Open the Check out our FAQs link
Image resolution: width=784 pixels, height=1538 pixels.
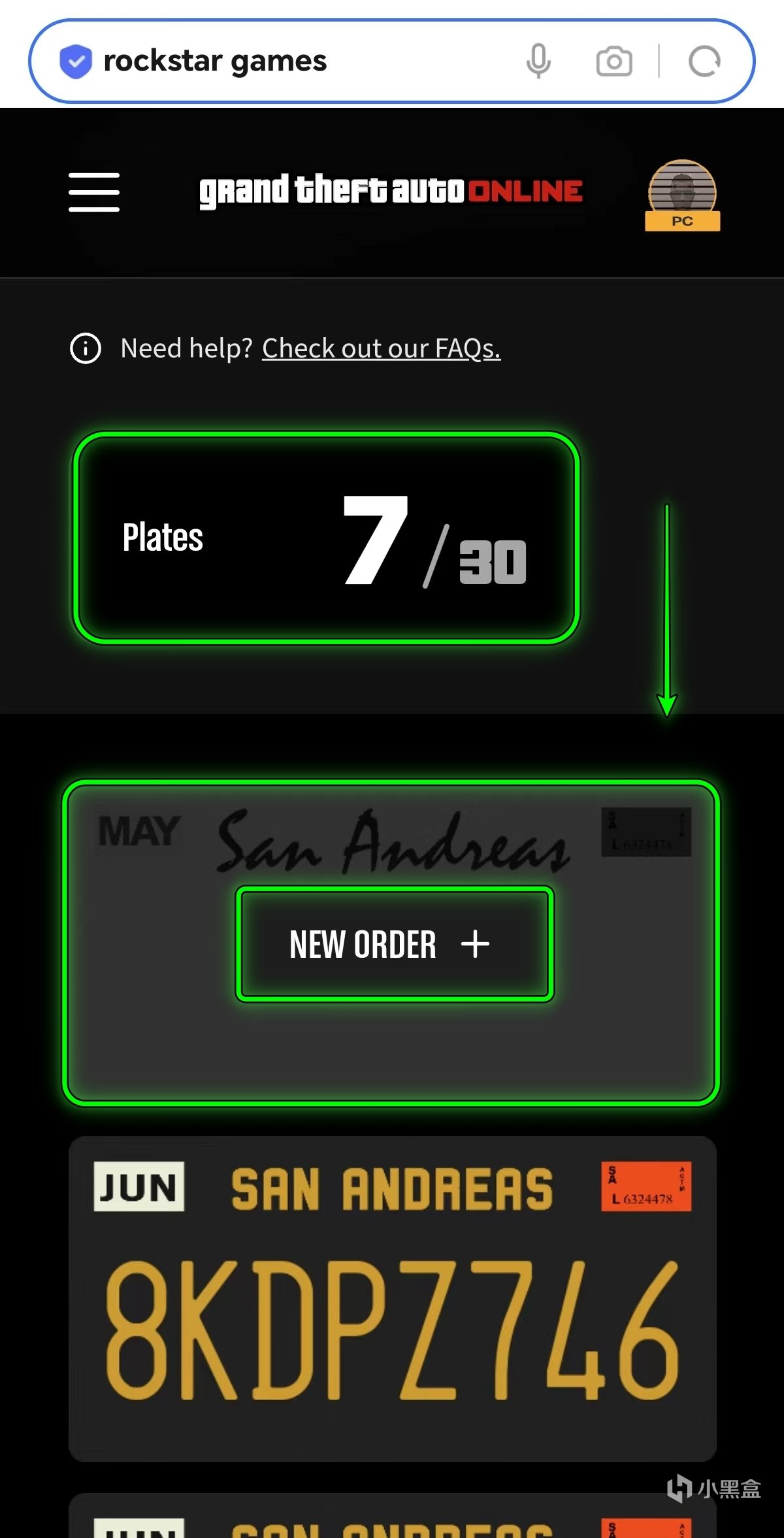click(381, 348)
